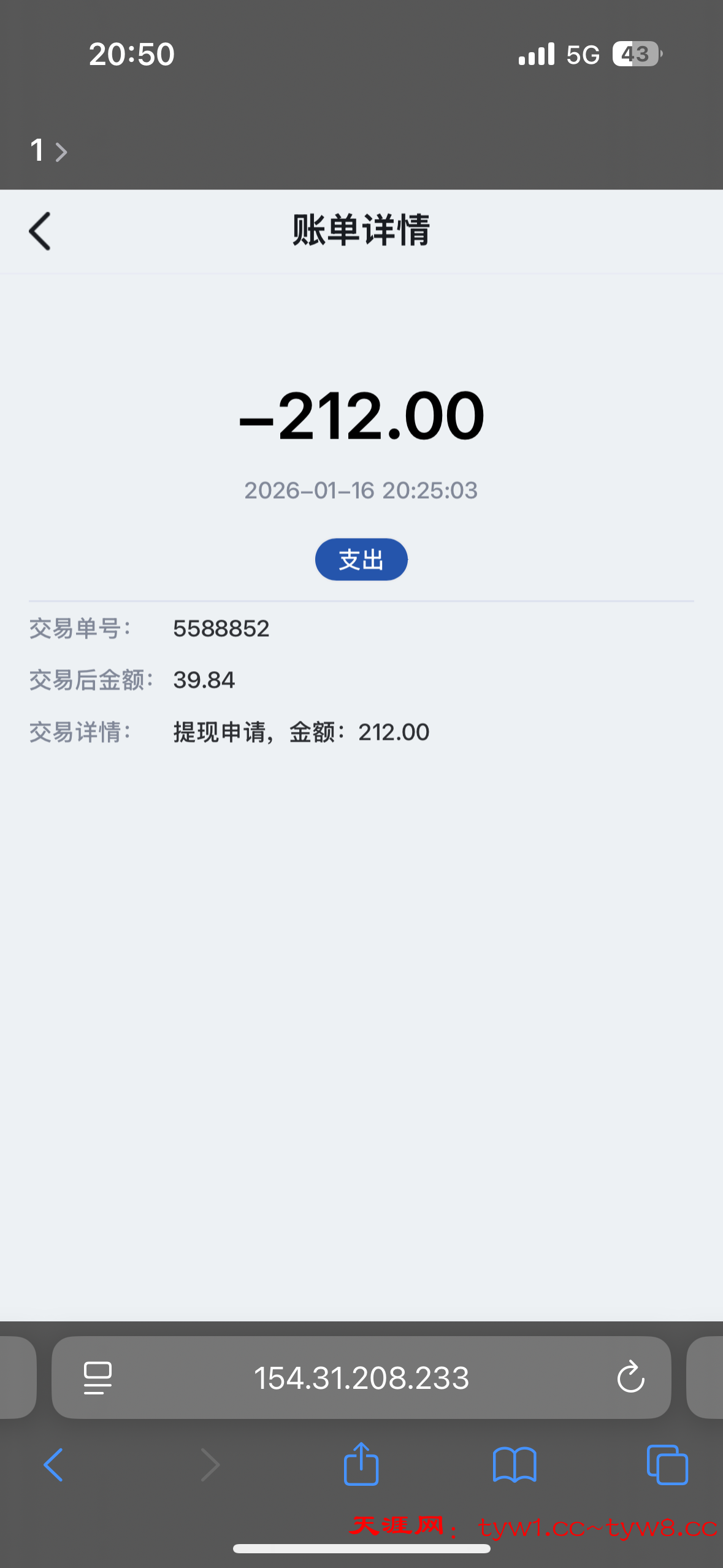Navigate back in Safari's toolbar

pos(53,1465)
